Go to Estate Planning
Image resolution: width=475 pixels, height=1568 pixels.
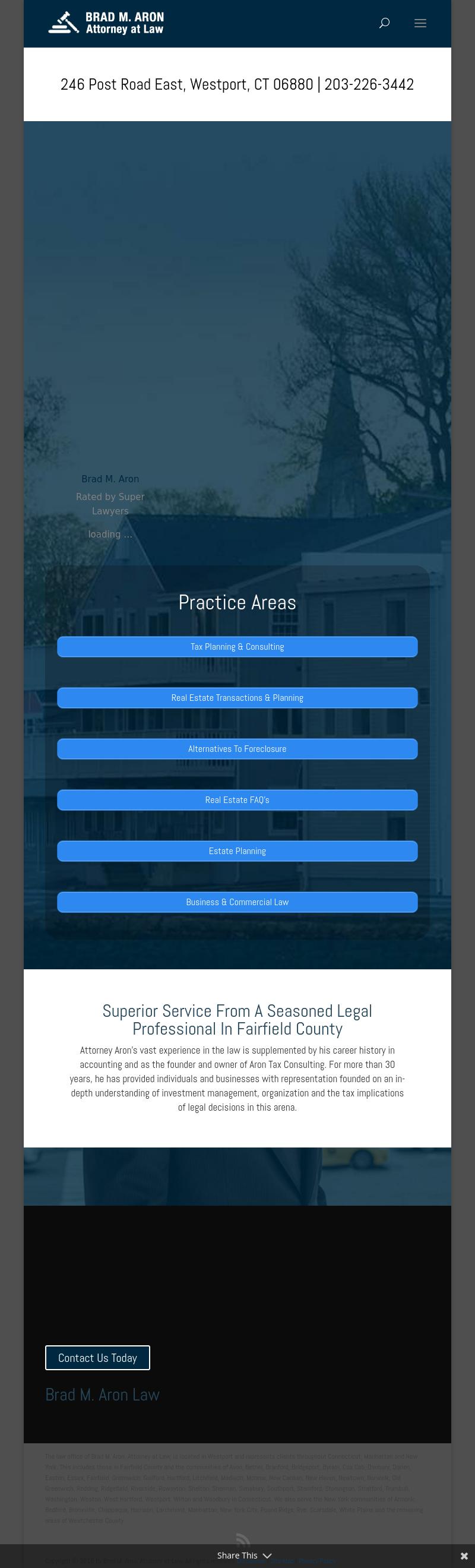237,851
